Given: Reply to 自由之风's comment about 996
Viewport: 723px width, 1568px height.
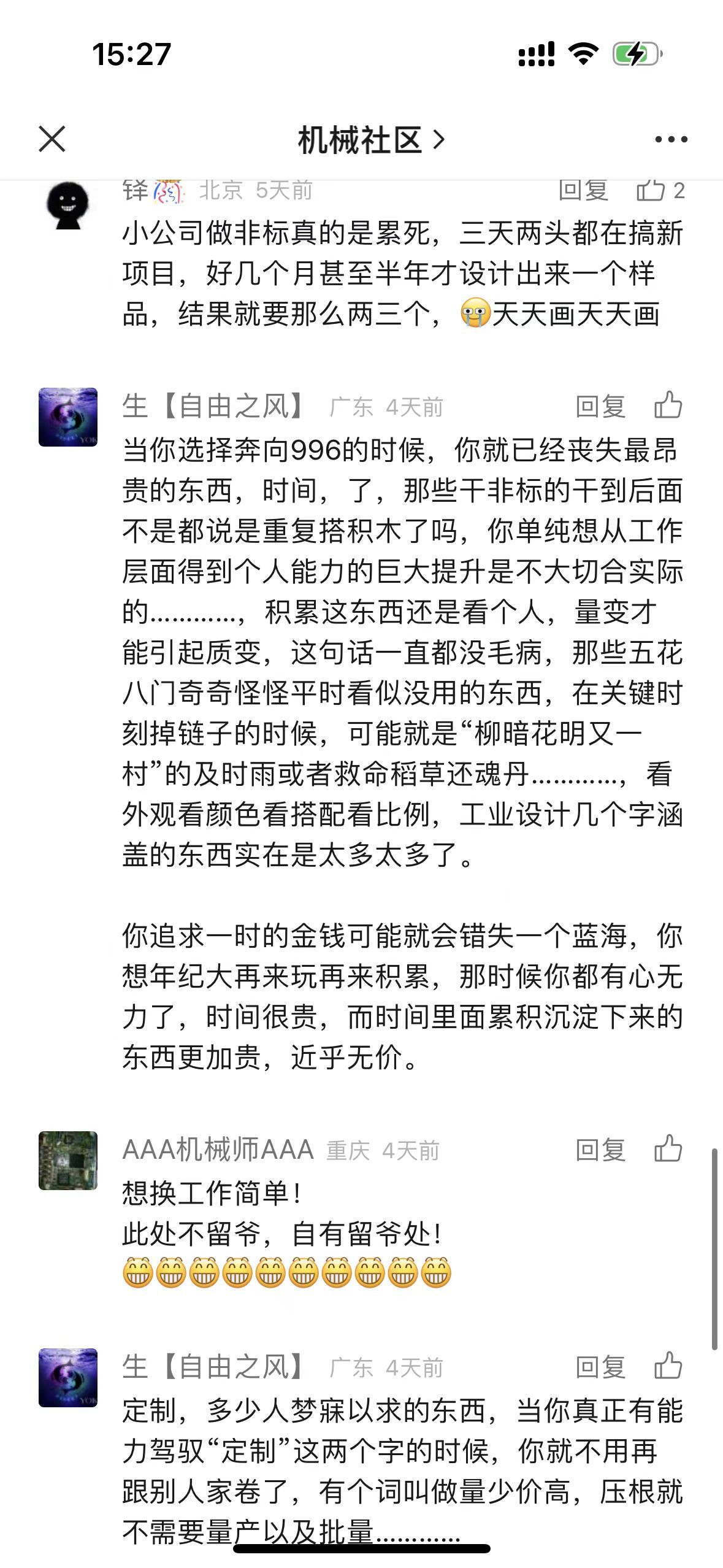Looking at the screenshot, I should [600, 407].
